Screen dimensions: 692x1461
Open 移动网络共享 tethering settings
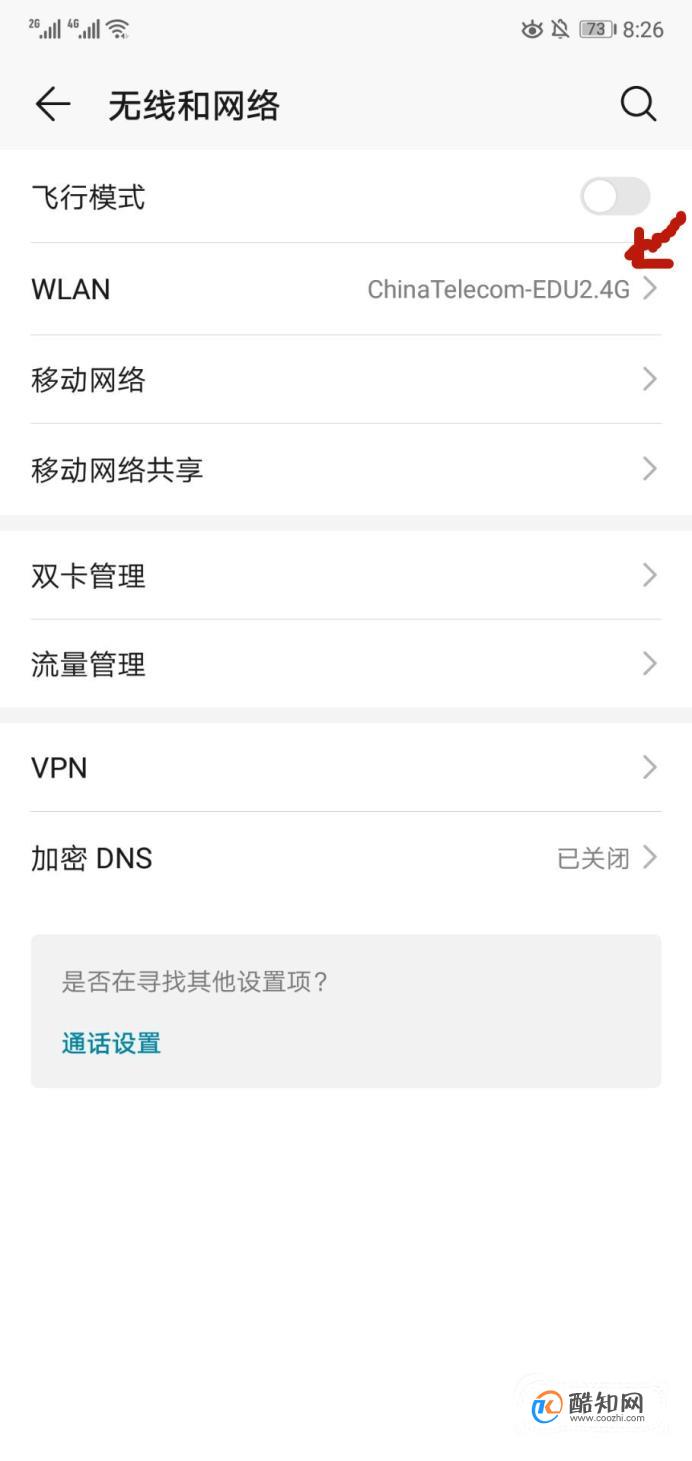click(346, 469)
